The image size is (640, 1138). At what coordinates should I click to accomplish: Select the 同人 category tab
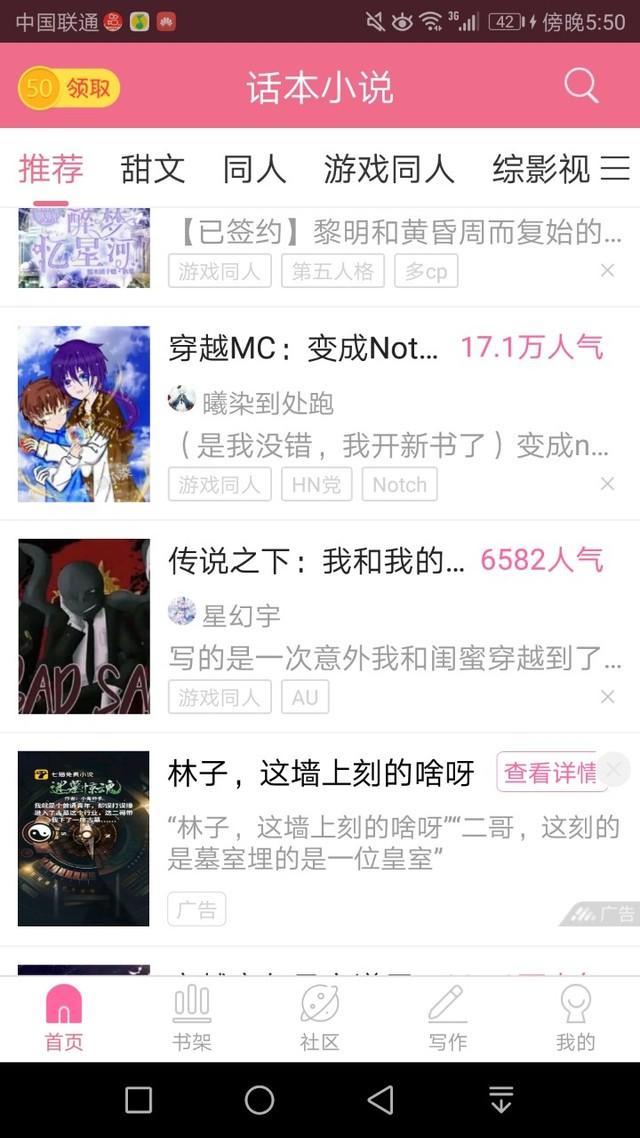coord(254,169)
